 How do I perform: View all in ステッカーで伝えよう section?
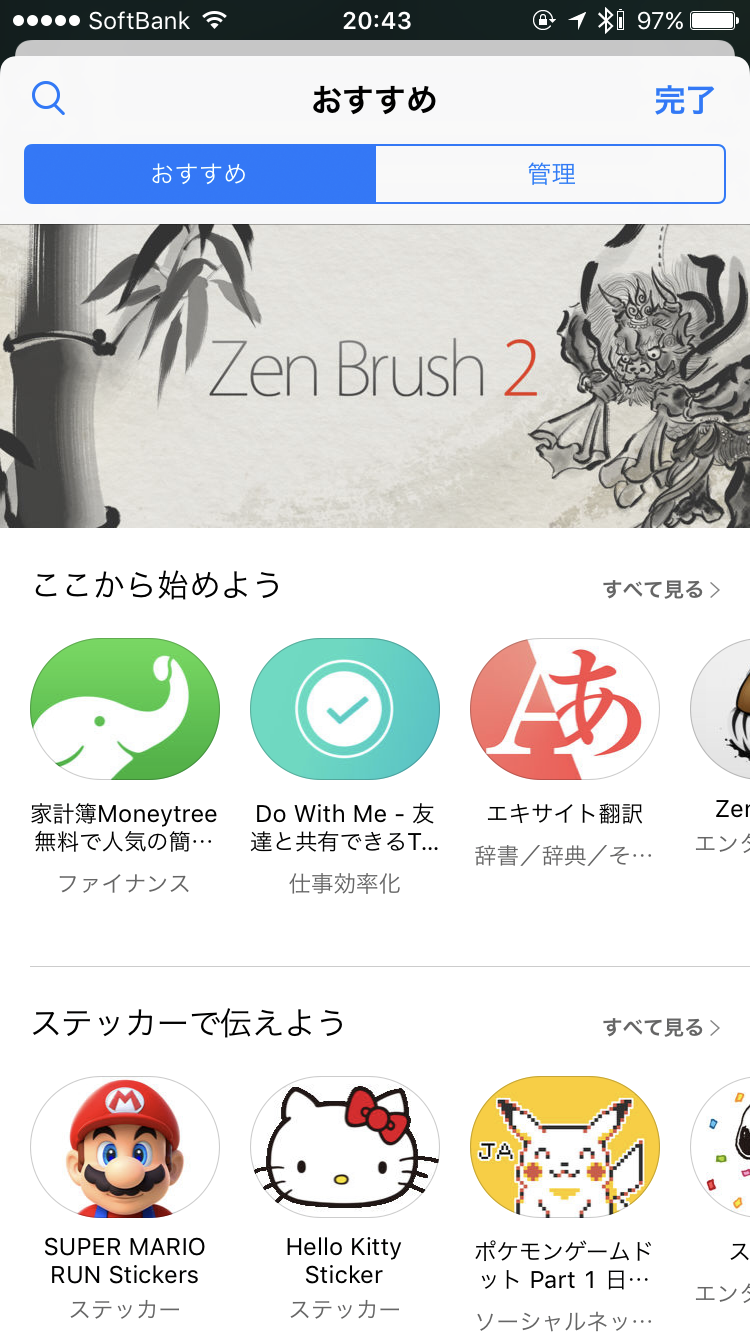(x=661, y=1027)
